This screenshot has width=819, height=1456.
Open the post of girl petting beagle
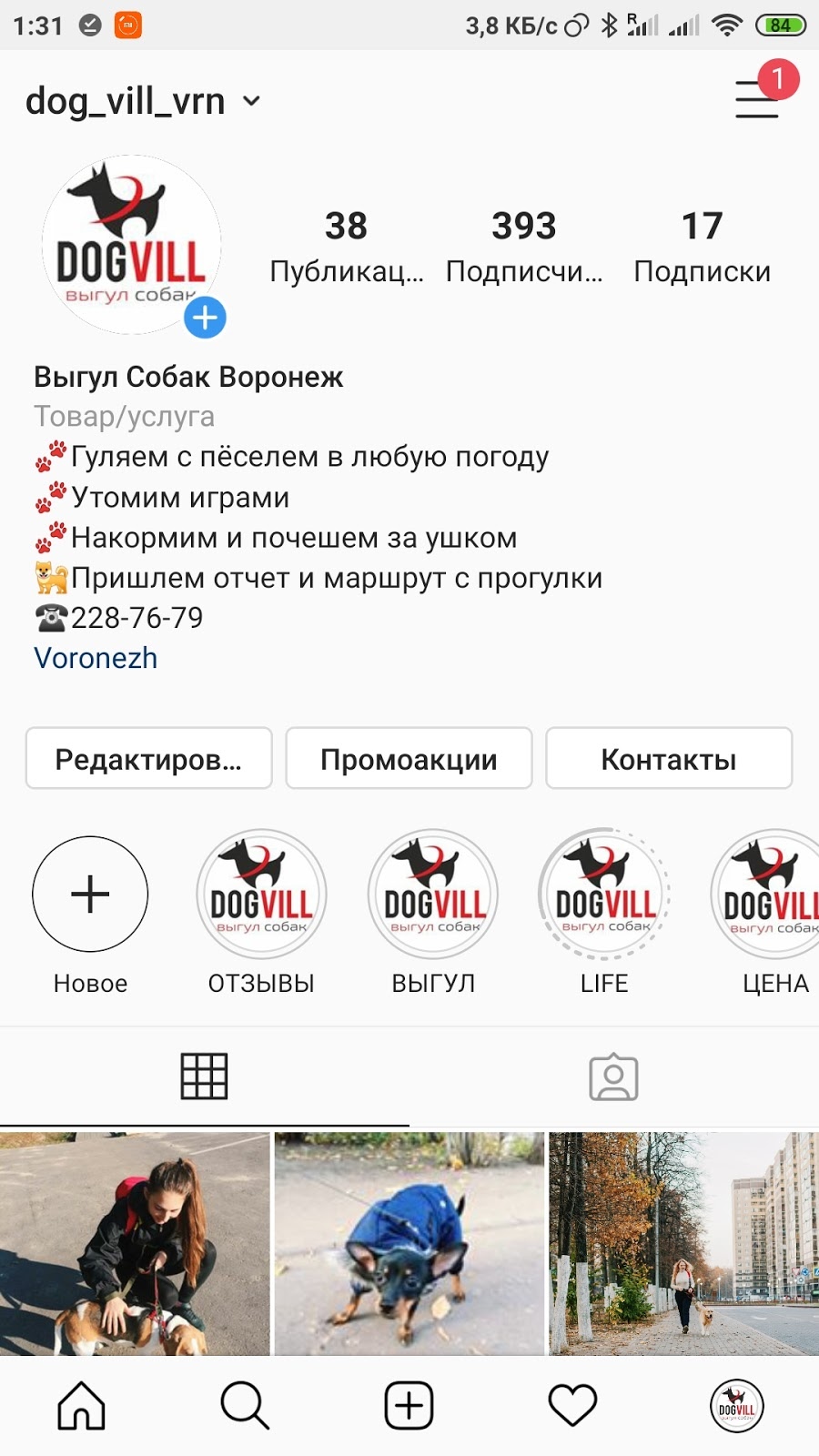tap(135, 1243)
